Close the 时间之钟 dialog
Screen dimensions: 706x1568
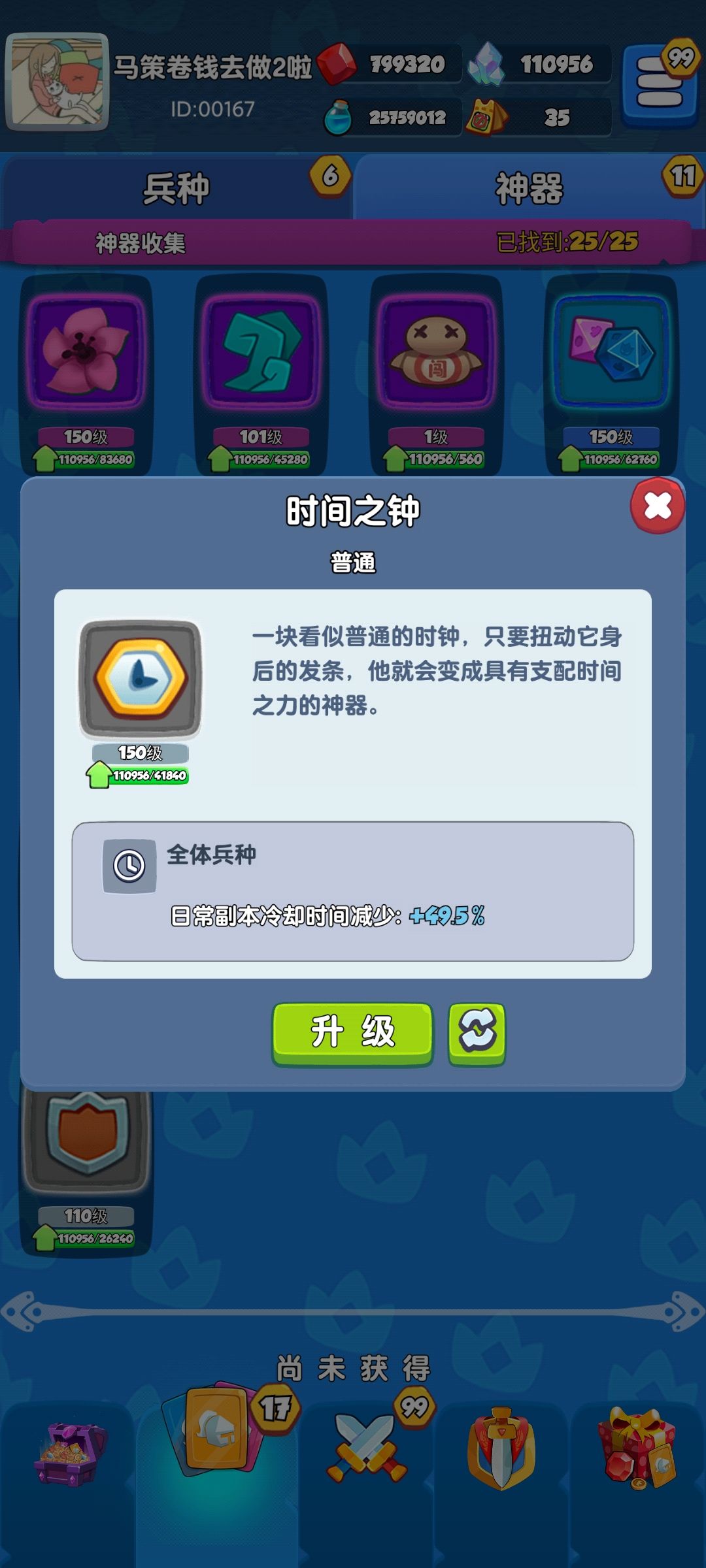pyautogui.click(x=657, y=503)
